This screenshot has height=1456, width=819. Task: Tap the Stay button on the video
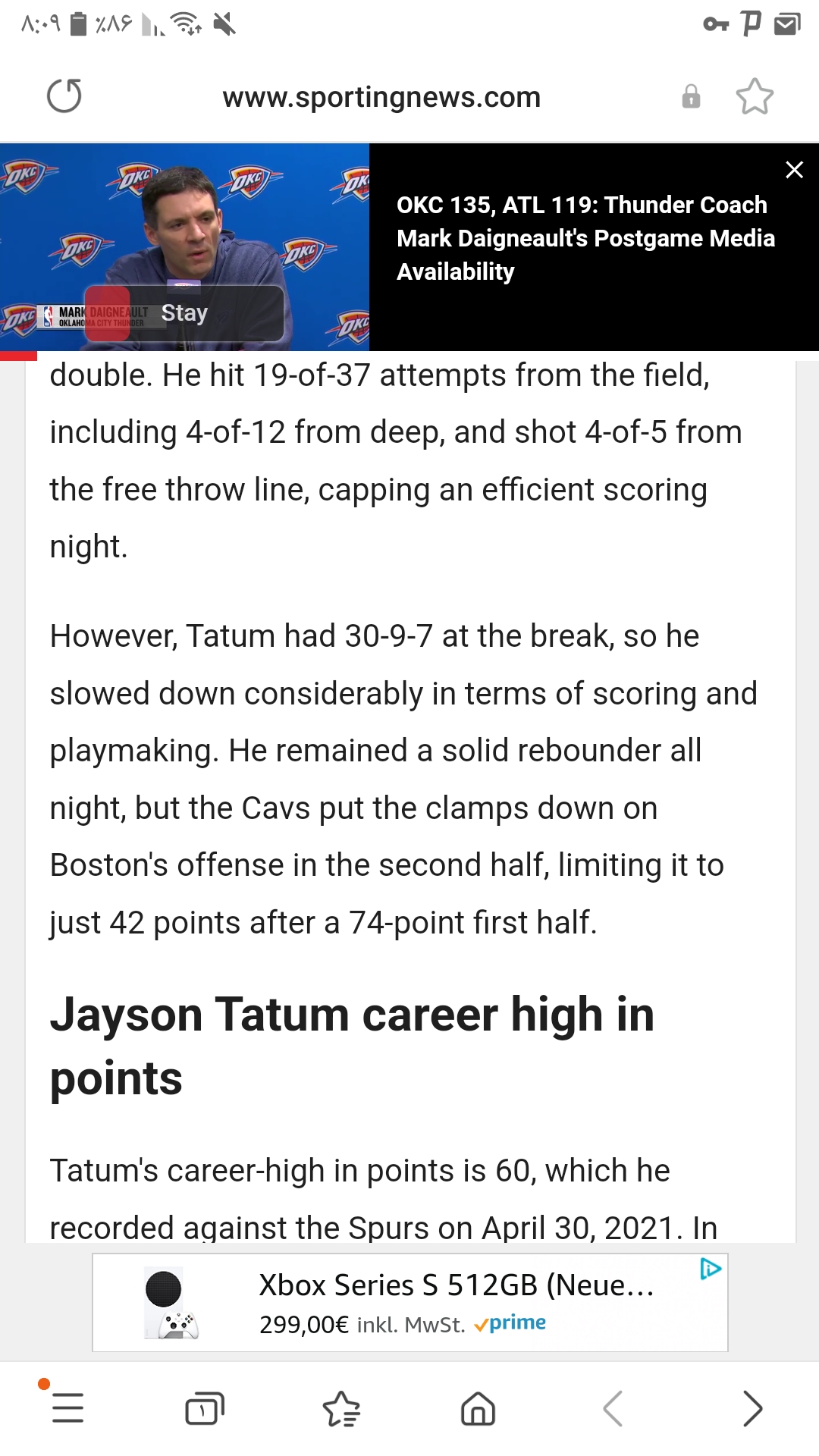pyautogui.click(x=184, y=313)
